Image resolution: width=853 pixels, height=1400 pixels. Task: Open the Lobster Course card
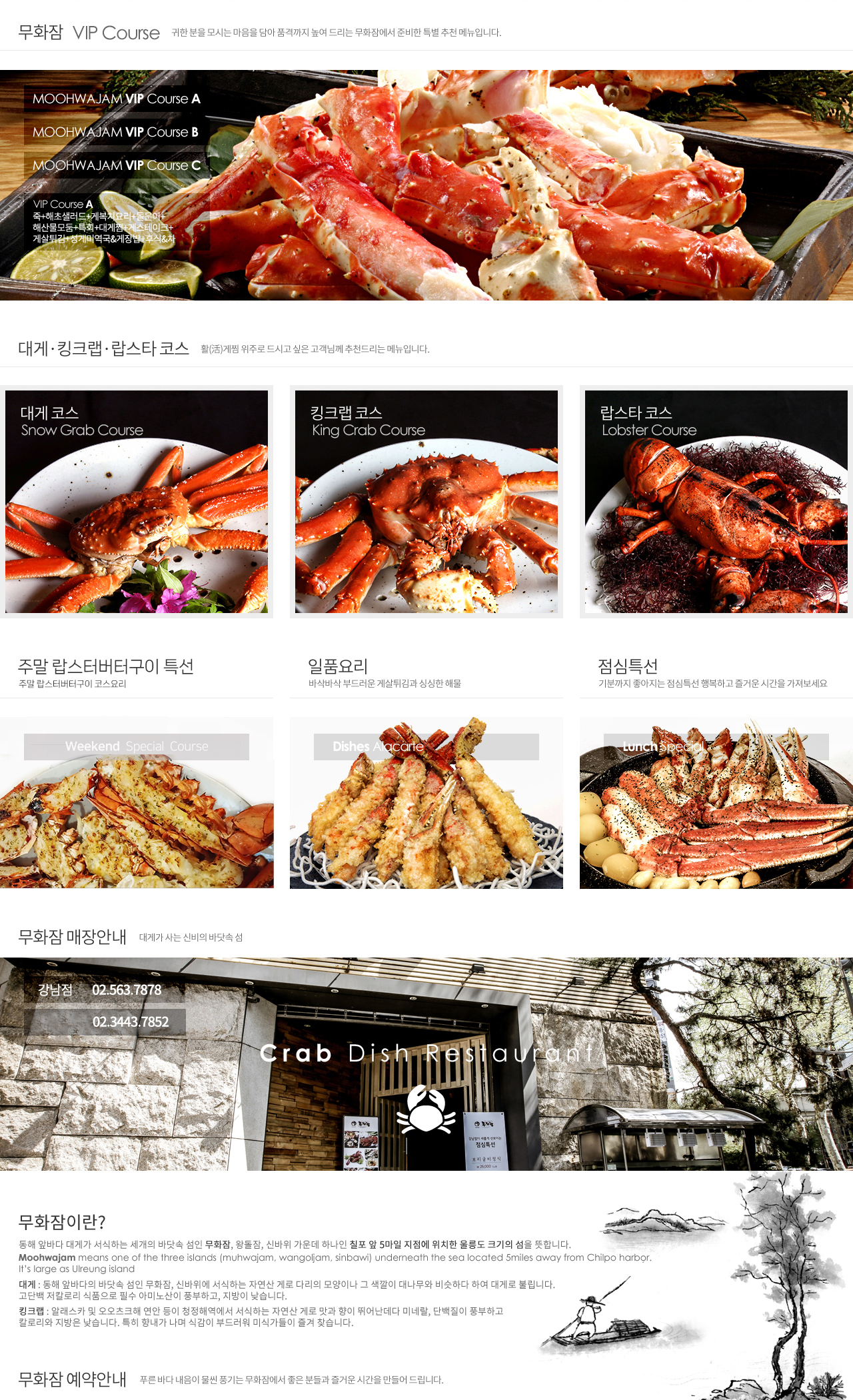716,502
